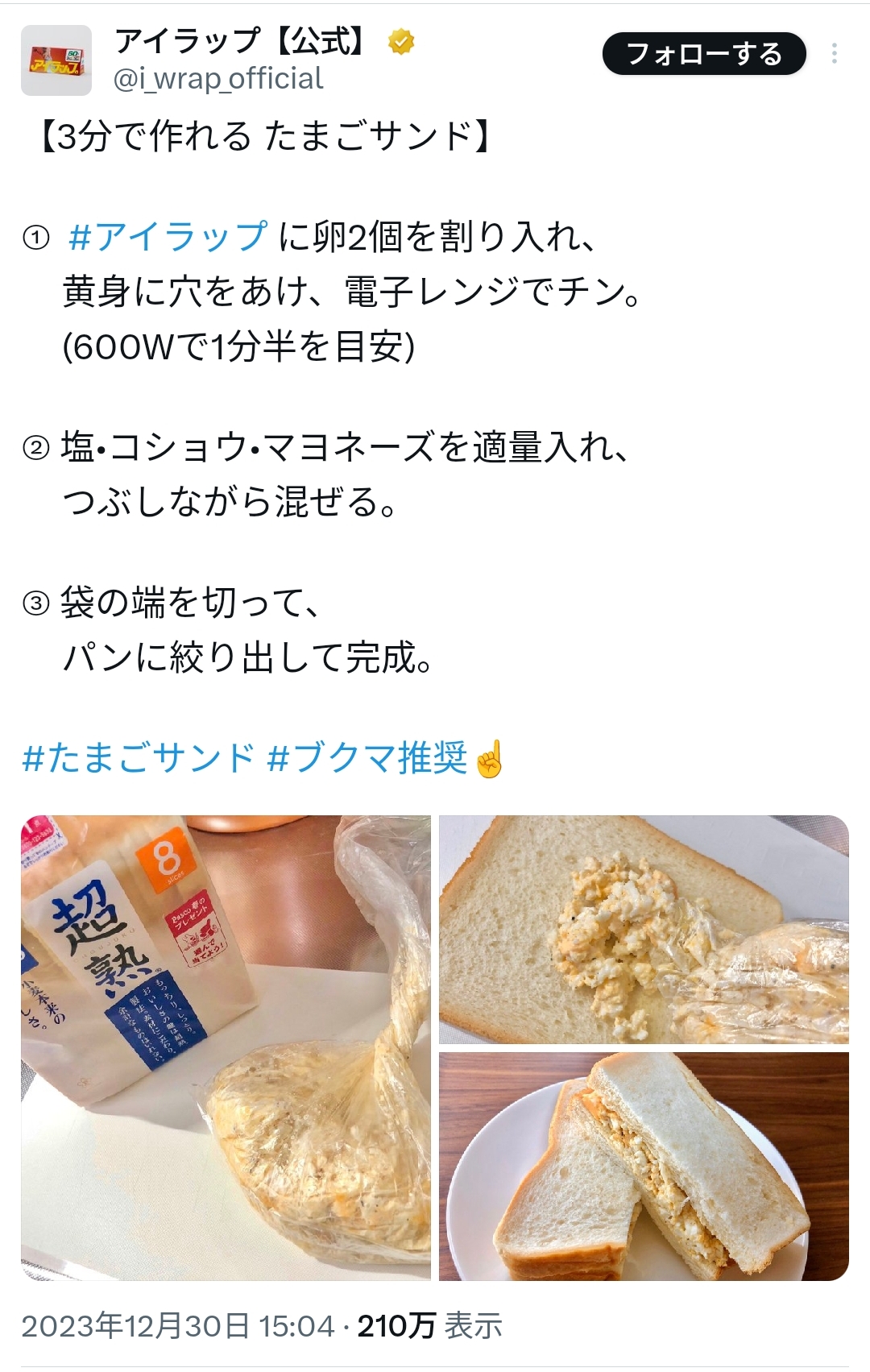
Task: View the egg spread on bread photo
Action: (x=644, y=929)
